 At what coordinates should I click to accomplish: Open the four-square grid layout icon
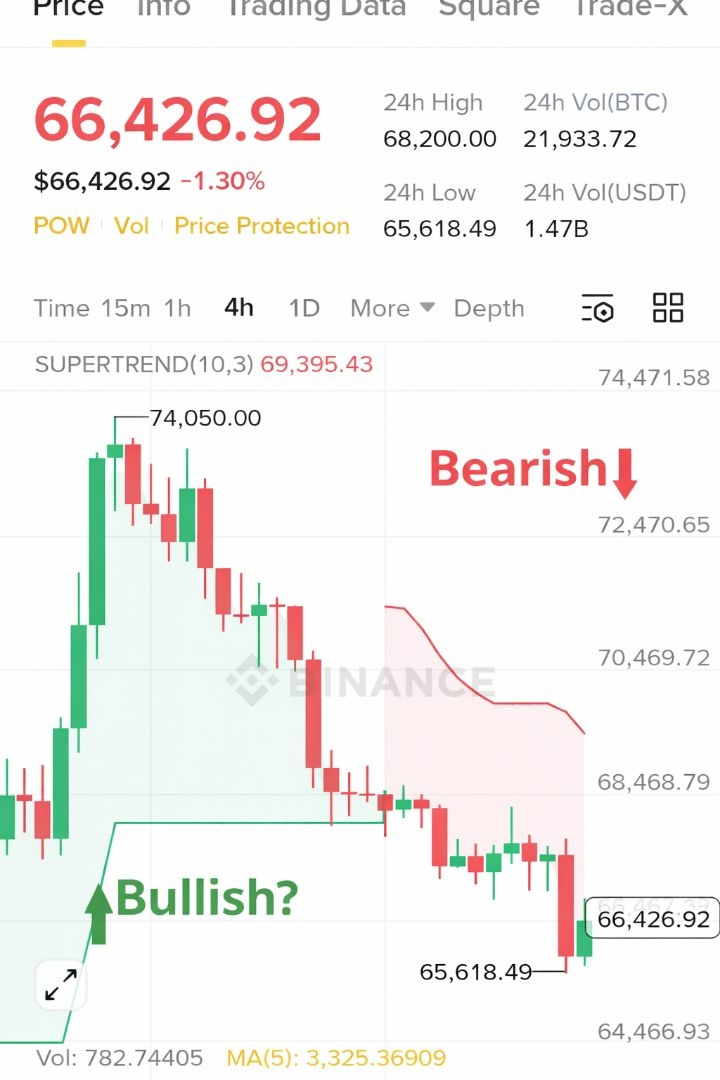[668, 308]
